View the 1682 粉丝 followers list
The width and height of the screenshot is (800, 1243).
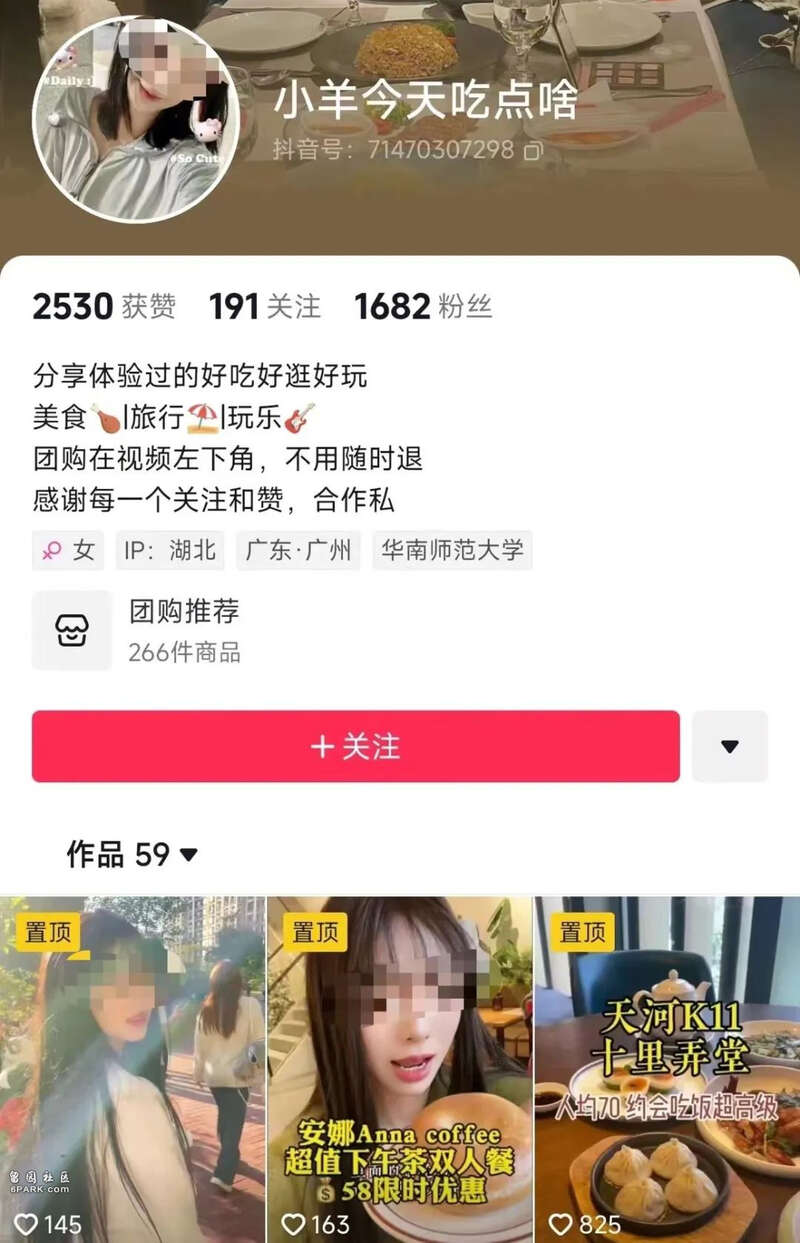pyautogui.click(x=422, y=306)
